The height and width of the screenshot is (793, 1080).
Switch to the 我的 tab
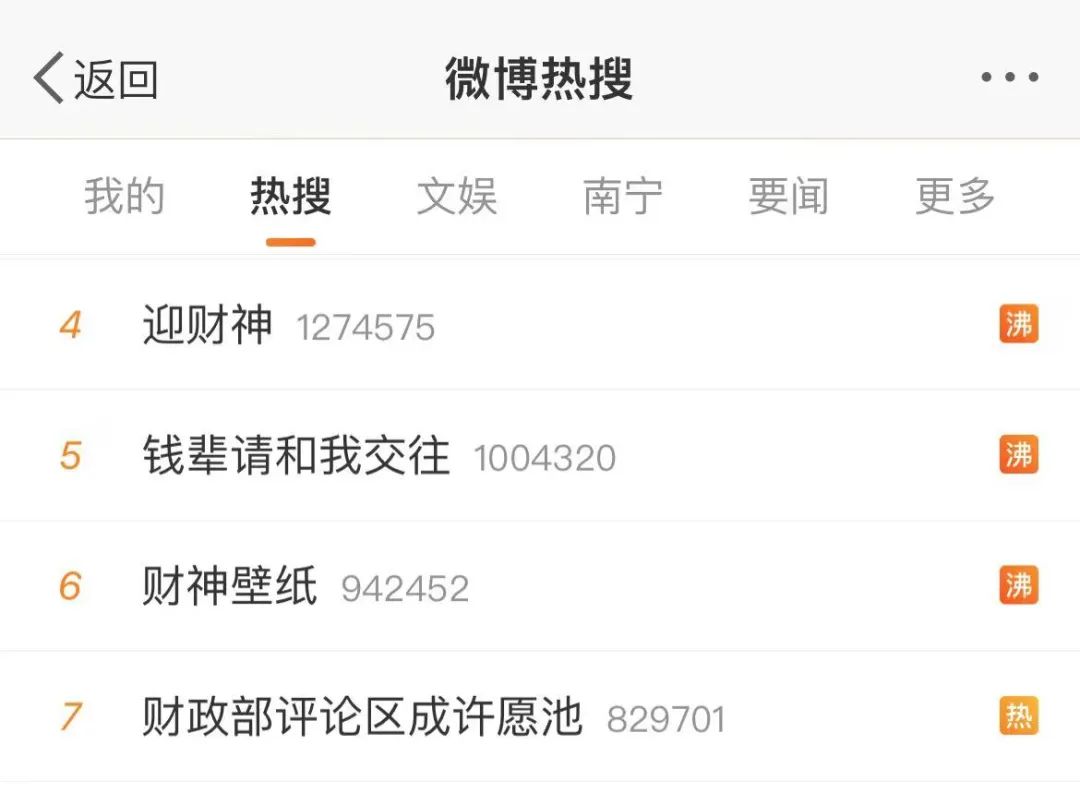tap(124, 196)
